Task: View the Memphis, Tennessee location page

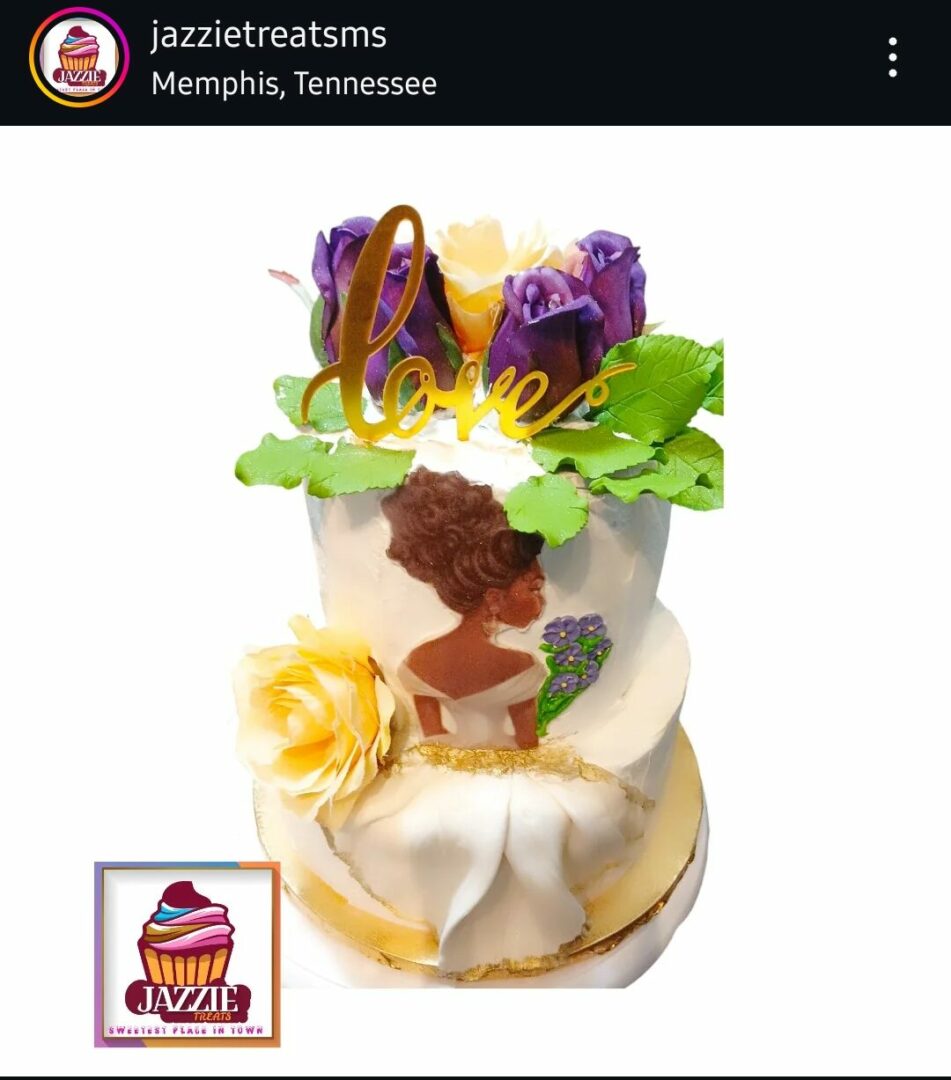Action: point(294,84)
